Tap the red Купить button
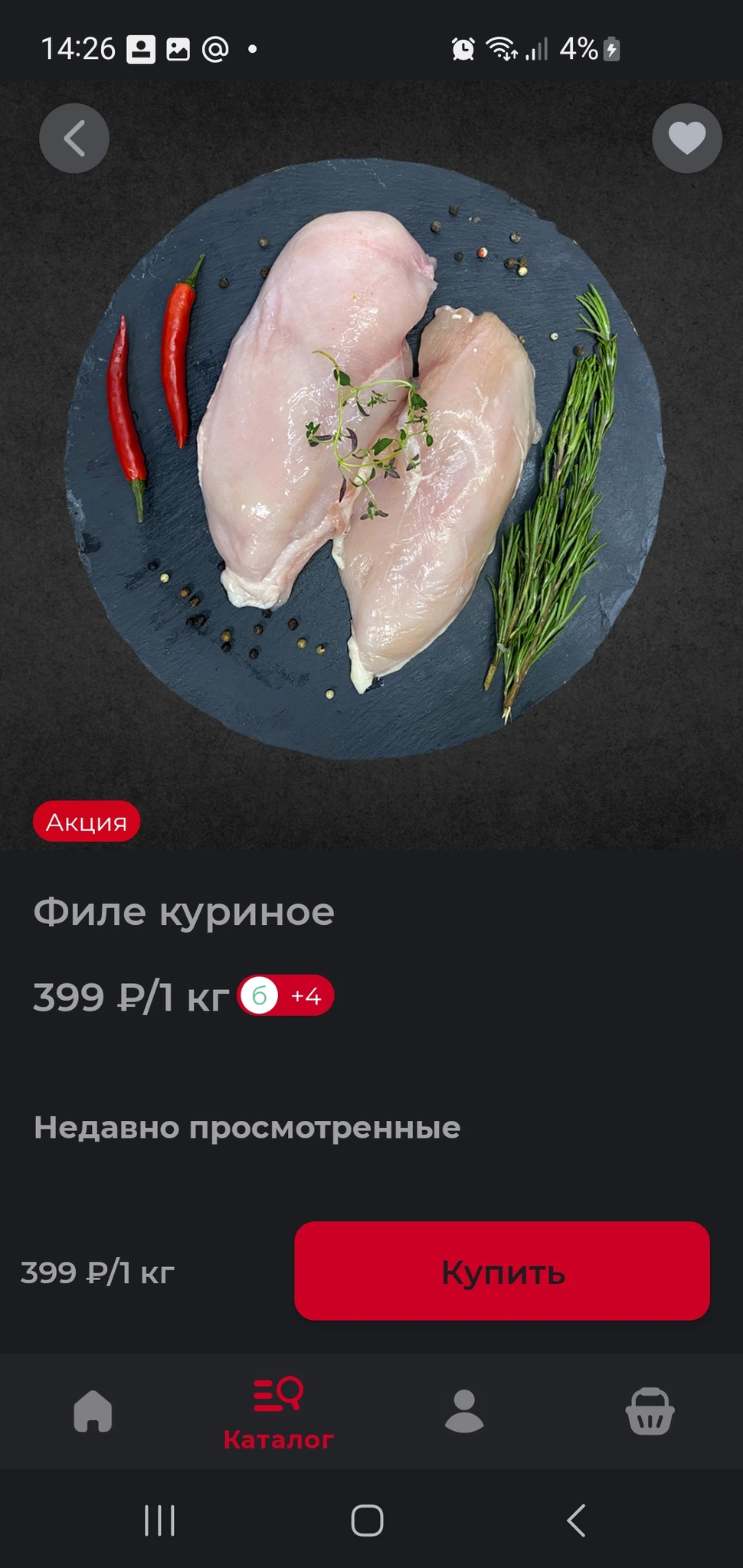 [x=502, y=1272]
